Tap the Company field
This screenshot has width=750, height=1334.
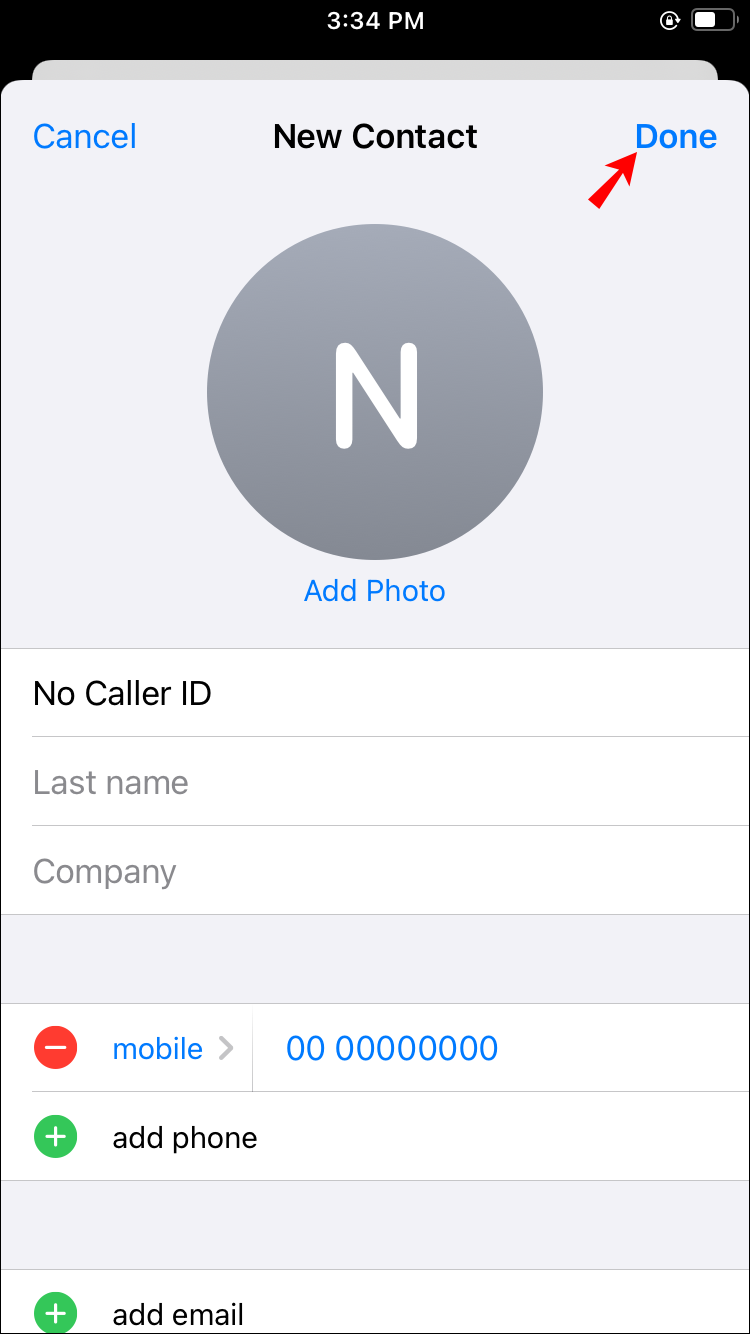pyautogui.click(x=375, y=871)
